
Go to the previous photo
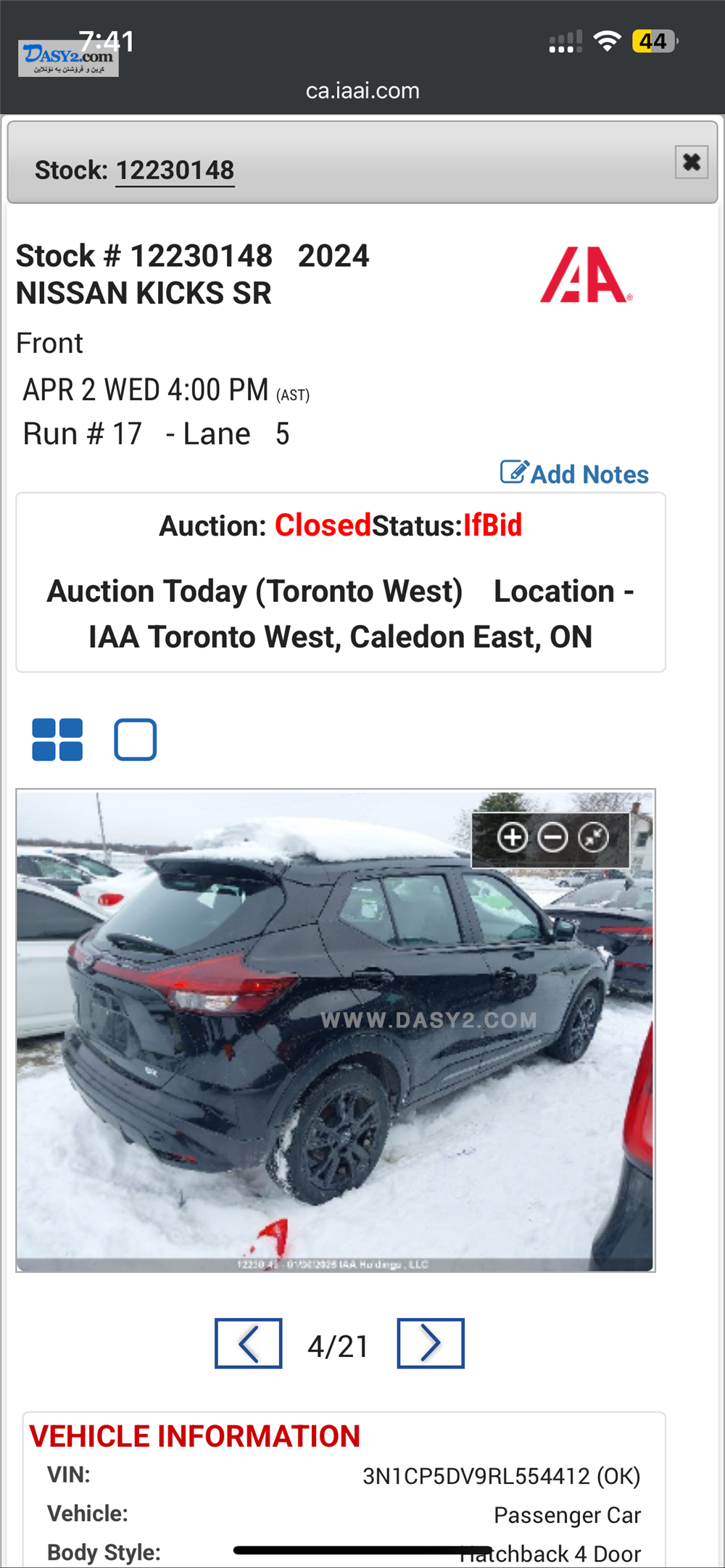pos(248,1343)
